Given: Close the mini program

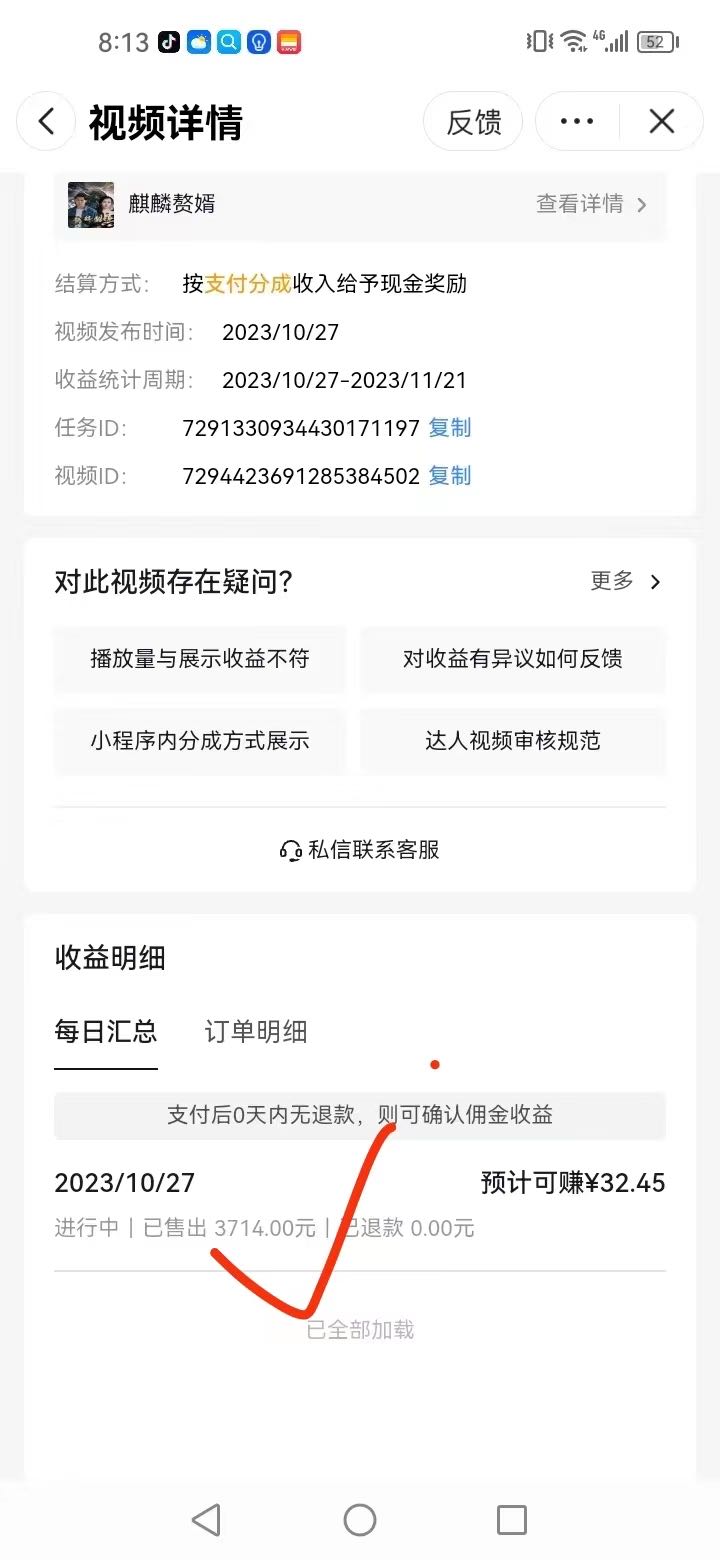Looking at the screenshot, I should tap(661, 122).
